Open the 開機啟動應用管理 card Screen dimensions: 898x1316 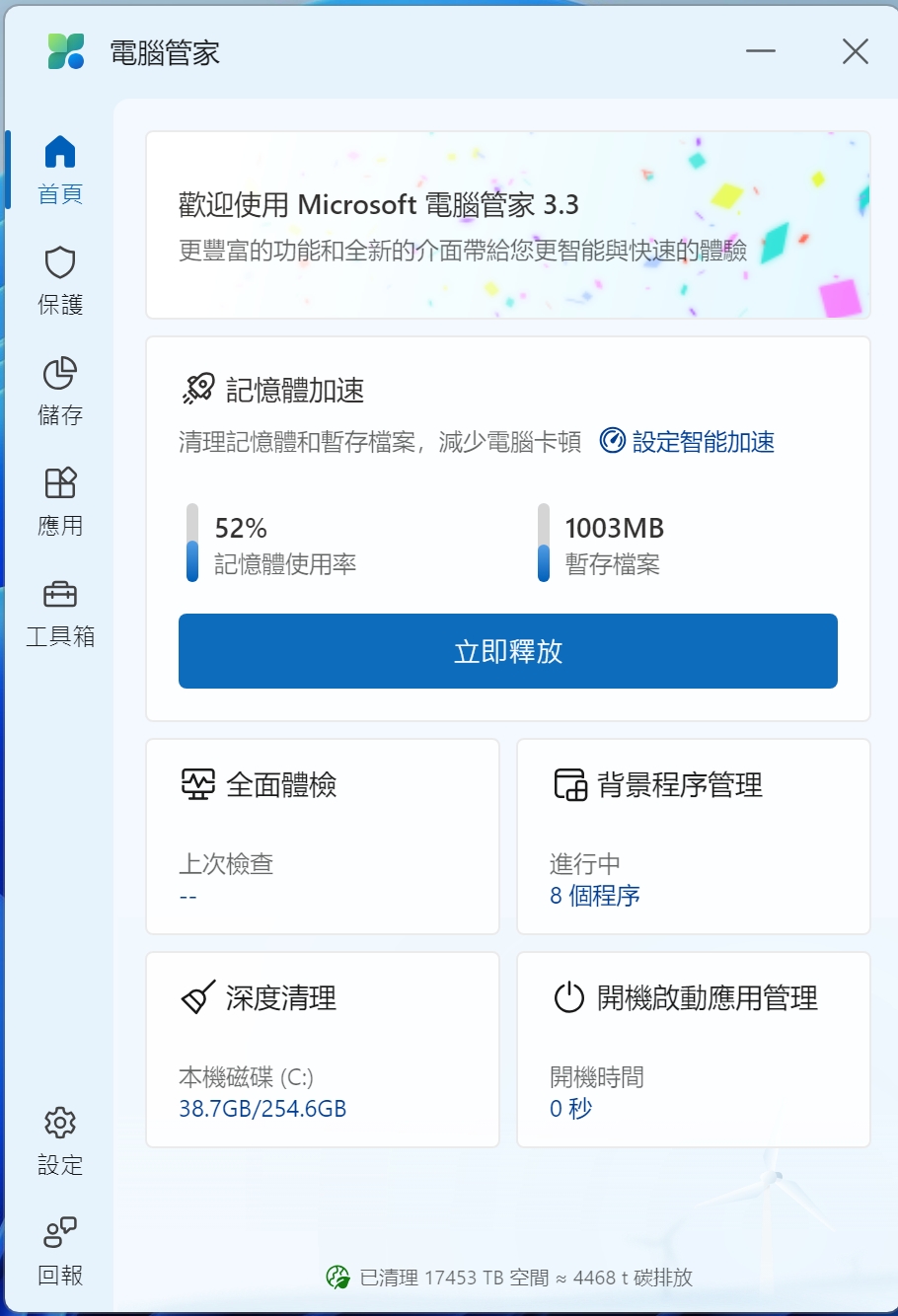click(x=693, y=1049)
